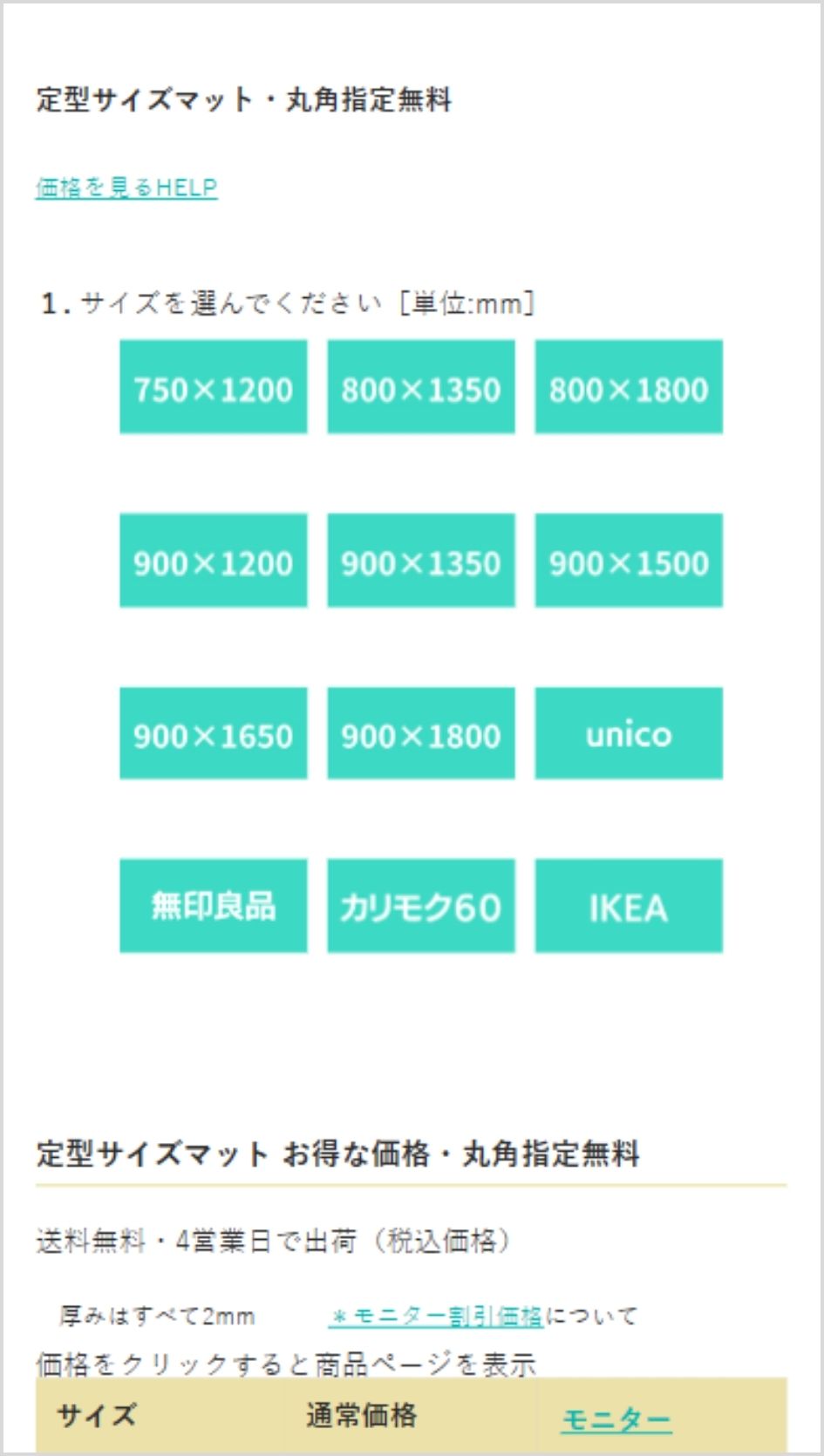Pick the 900×1800 size
This screenshot has height=1456, width=824.
pos(421,733)
